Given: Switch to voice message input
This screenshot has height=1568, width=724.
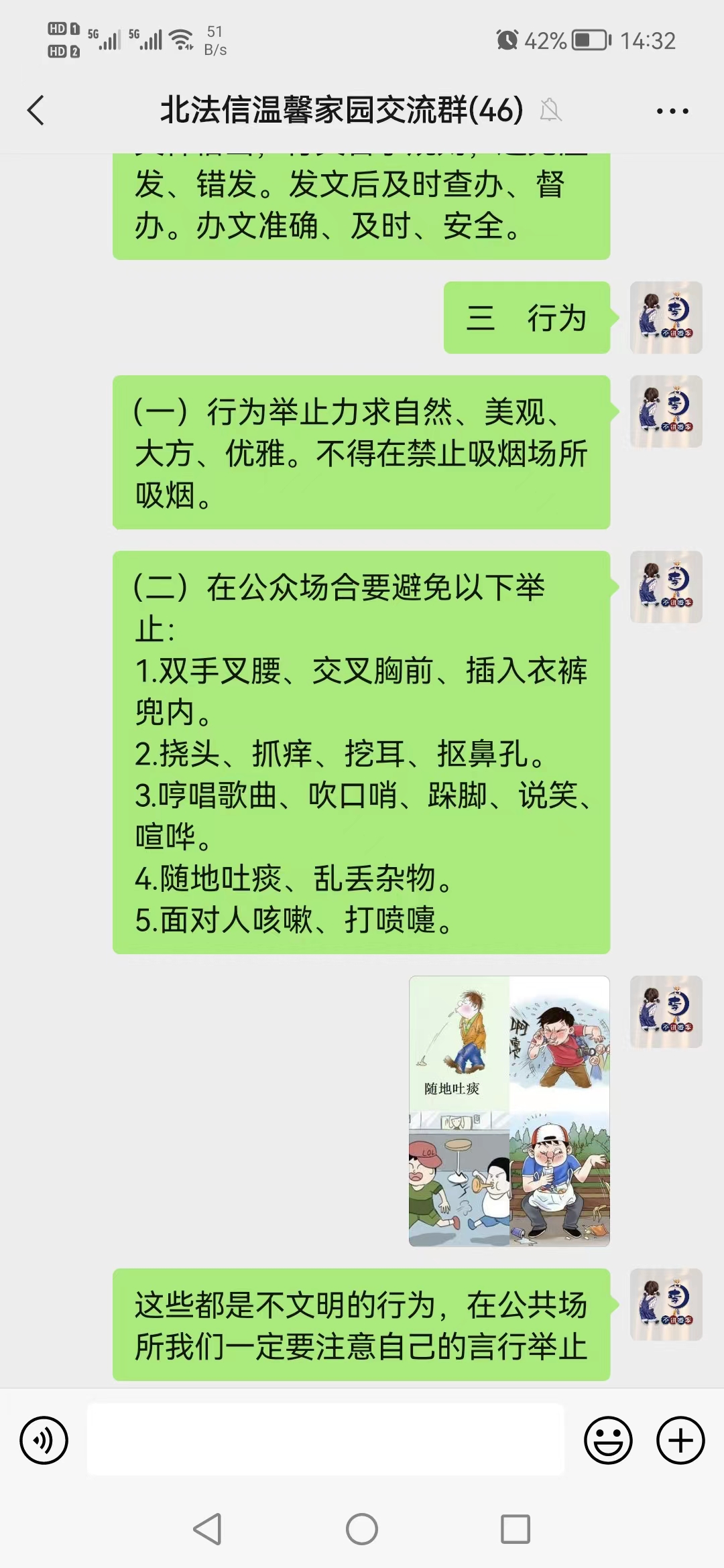Looking at the screenshot, I should pyautogui.click(x=44, y=1440).
